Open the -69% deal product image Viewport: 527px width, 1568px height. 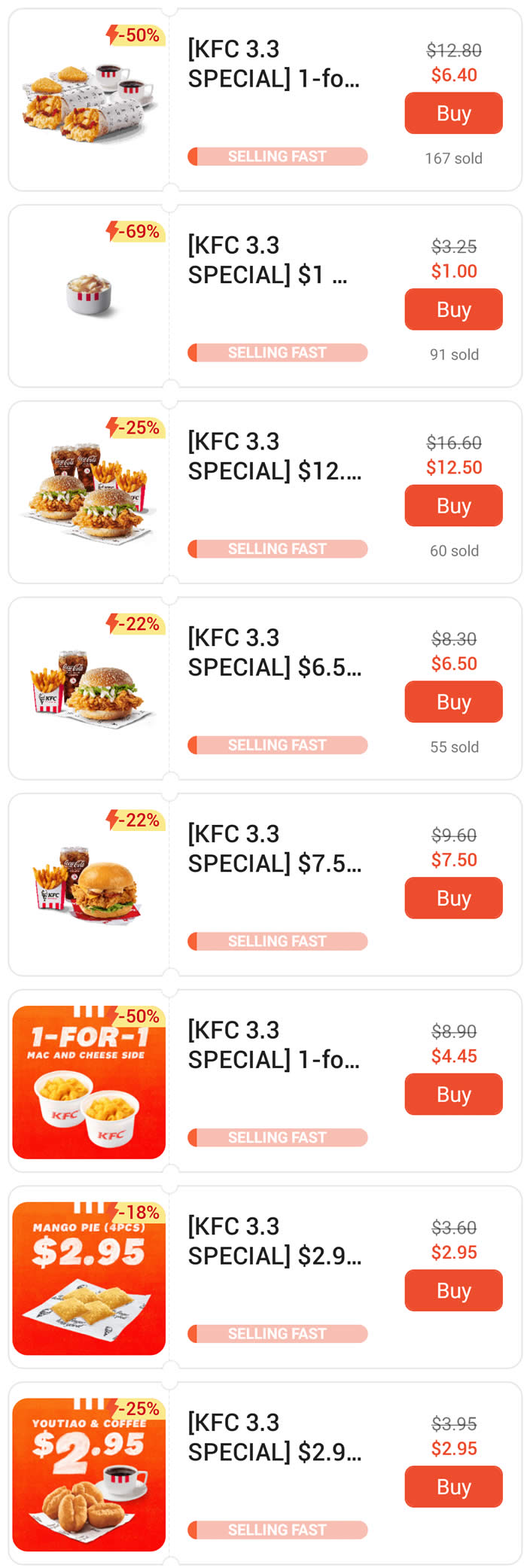click(x=89, y=294)
